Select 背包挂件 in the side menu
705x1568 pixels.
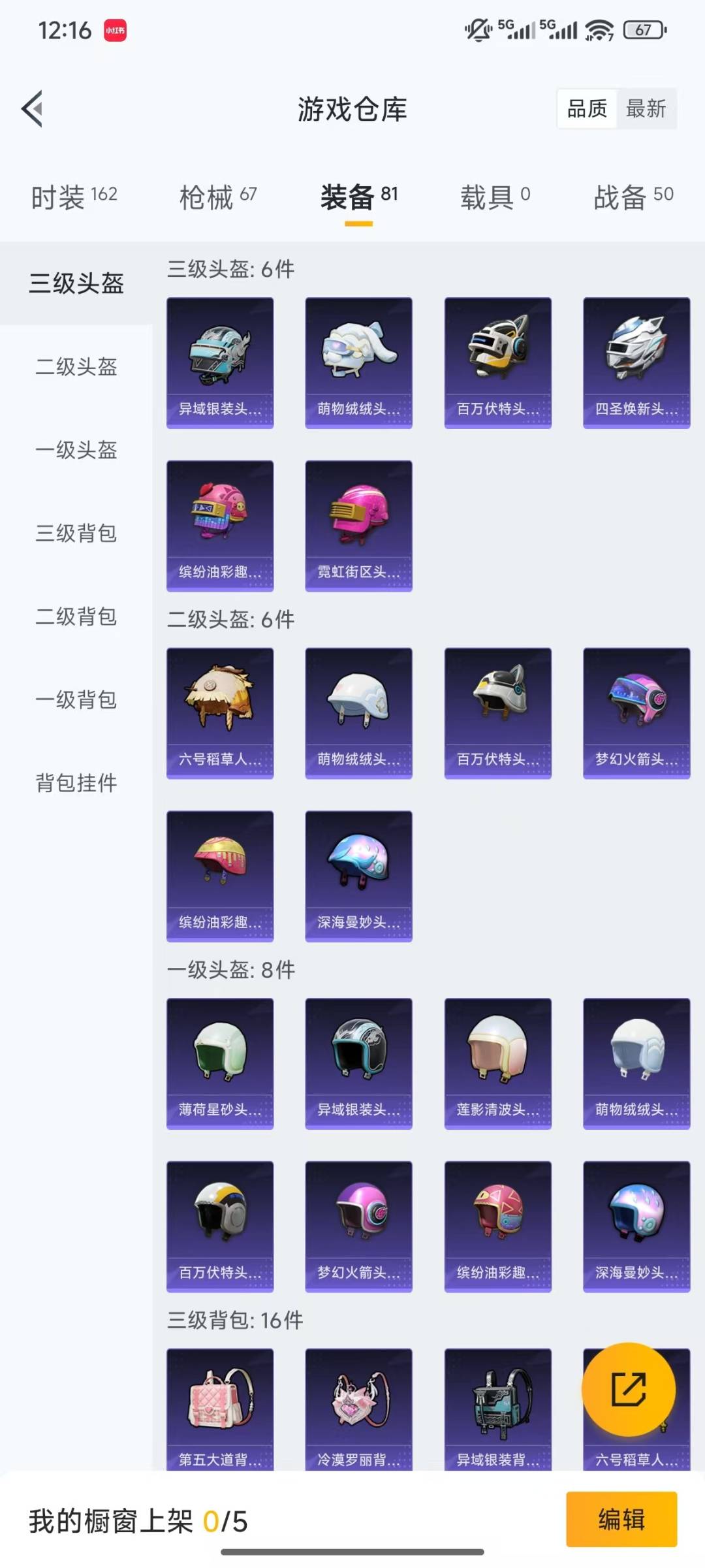(76, 783)
